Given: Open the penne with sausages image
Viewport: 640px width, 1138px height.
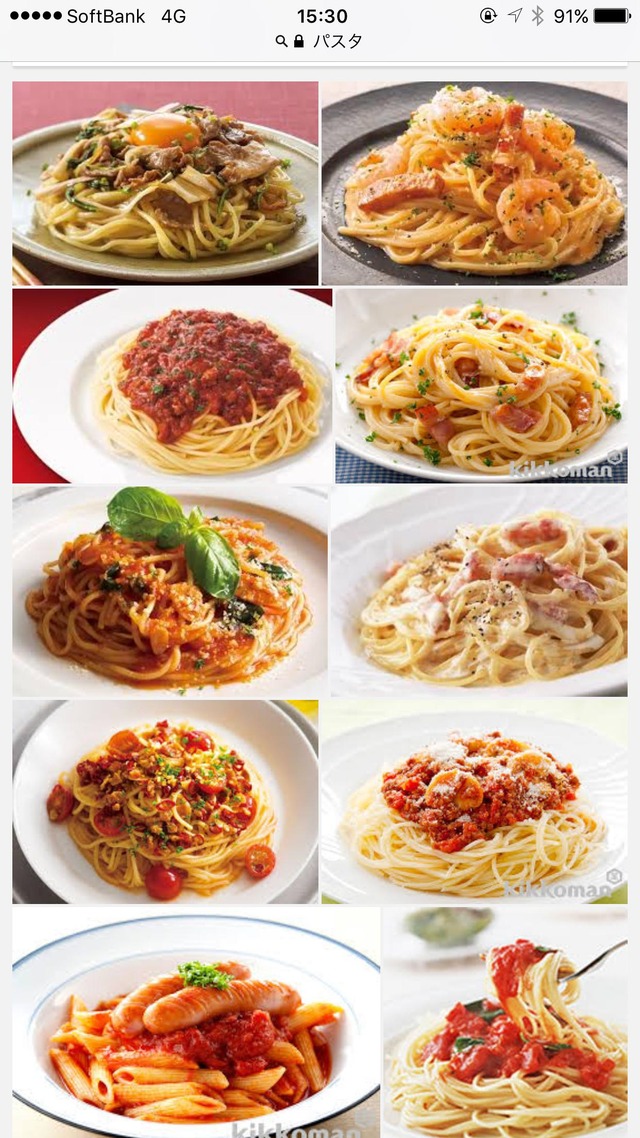Looking at the screenshot, I should click(x=196, y=1023).
